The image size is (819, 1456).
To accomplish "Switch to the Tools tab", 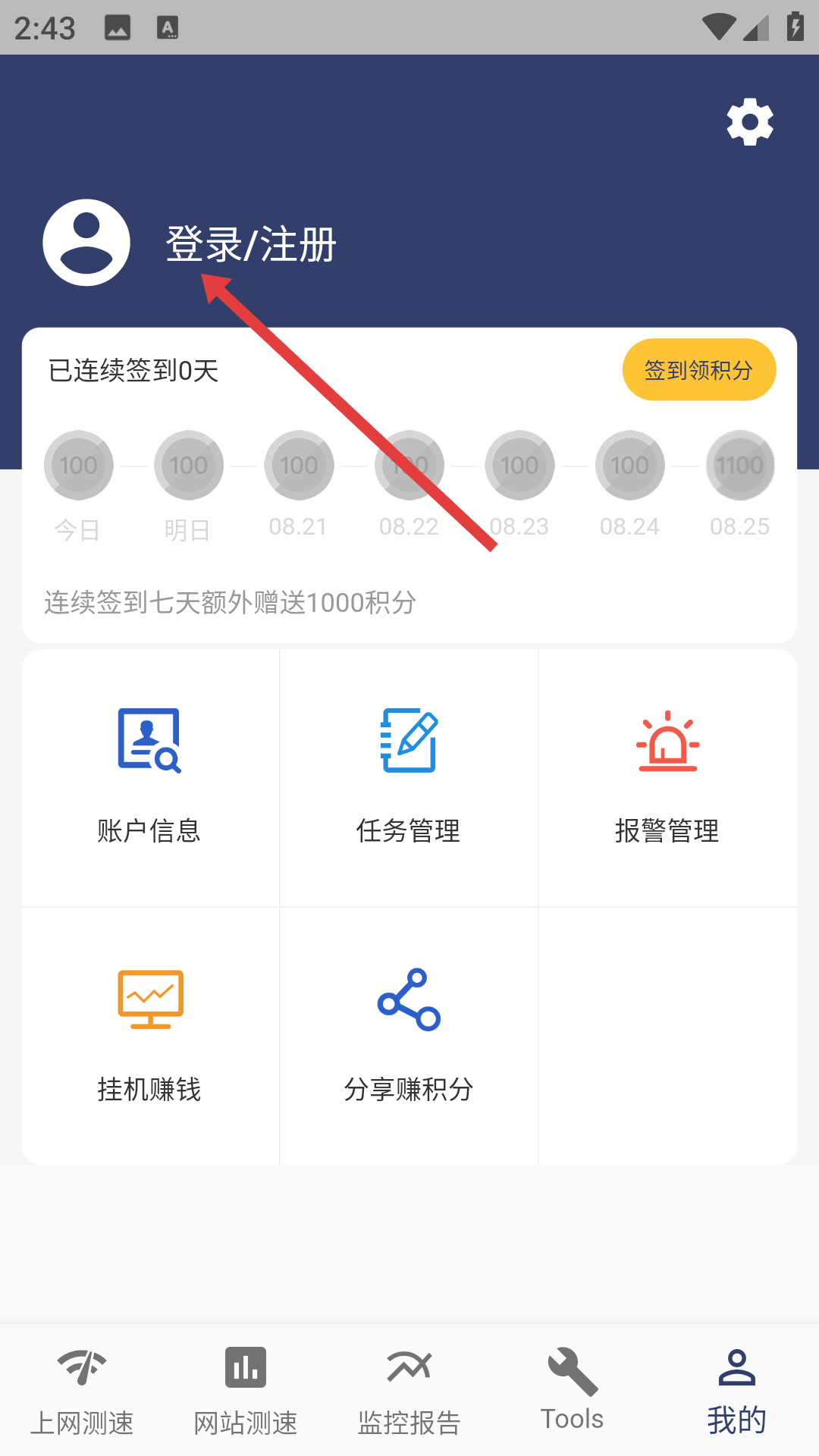I will coord(573,1390).
